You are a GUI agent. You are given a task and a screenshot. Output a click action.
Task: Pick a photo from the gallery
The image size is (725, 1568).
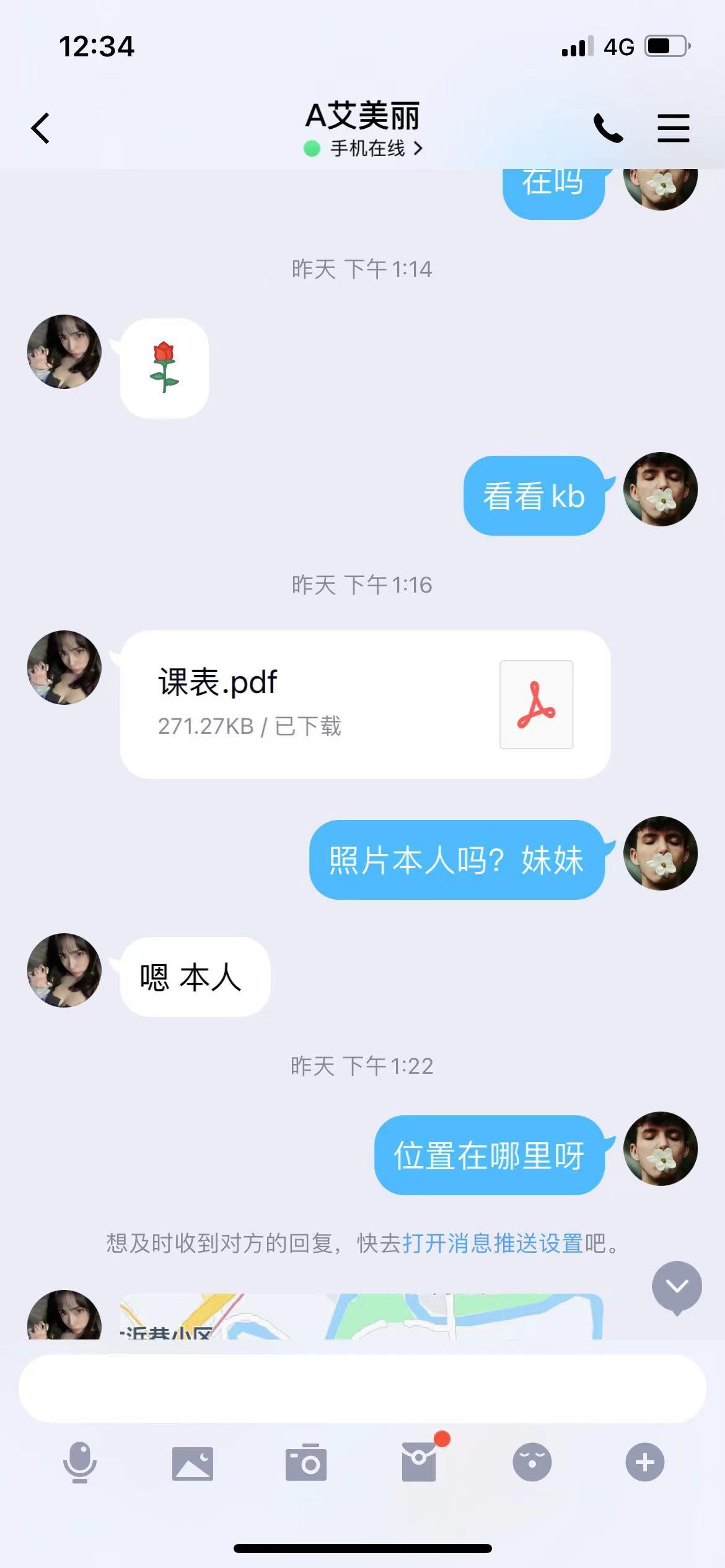pos(193,1463)
